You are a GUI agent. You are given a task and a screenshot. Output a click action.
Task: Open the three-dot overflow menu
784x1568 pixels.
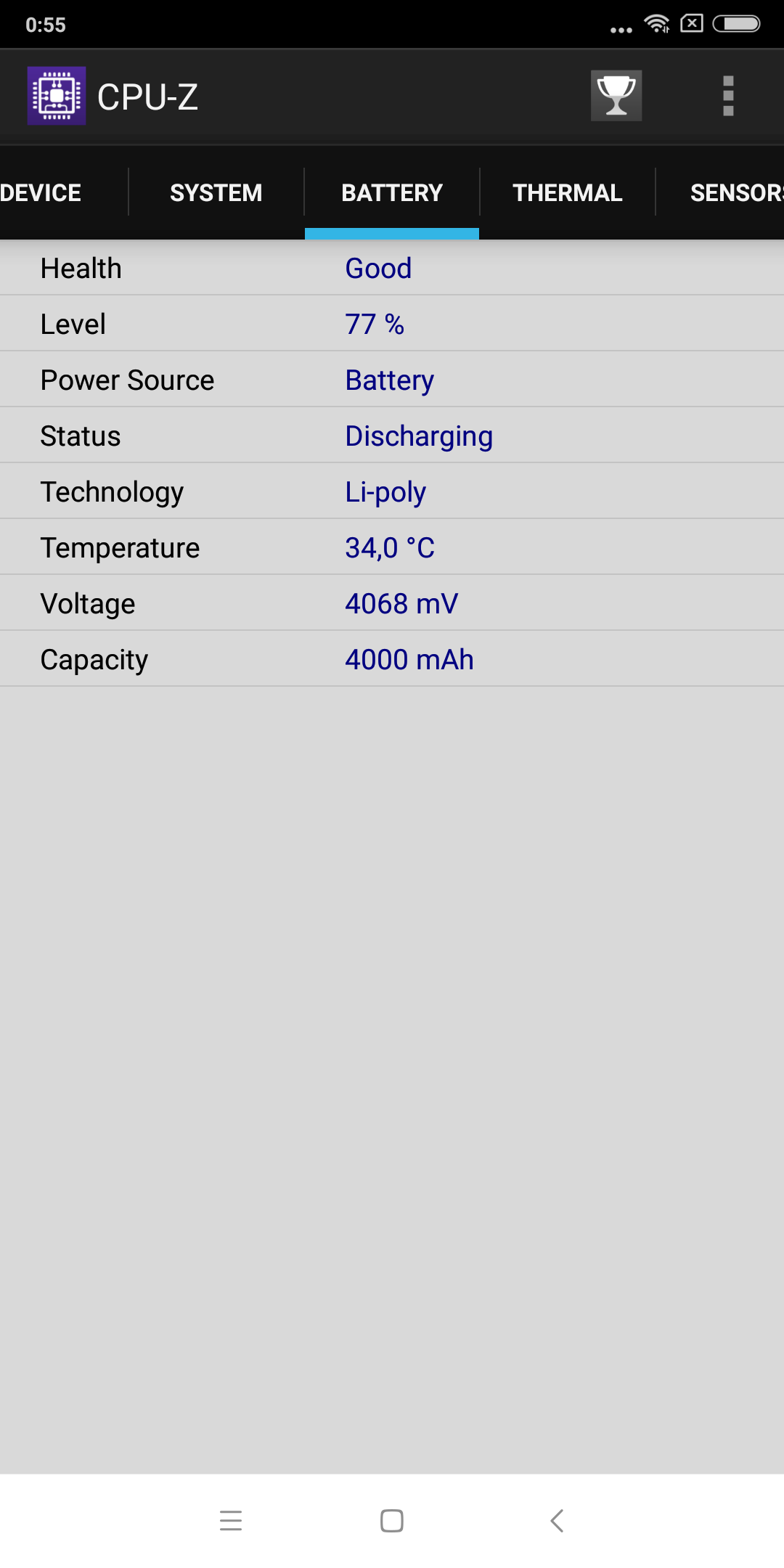click(728, 96)
